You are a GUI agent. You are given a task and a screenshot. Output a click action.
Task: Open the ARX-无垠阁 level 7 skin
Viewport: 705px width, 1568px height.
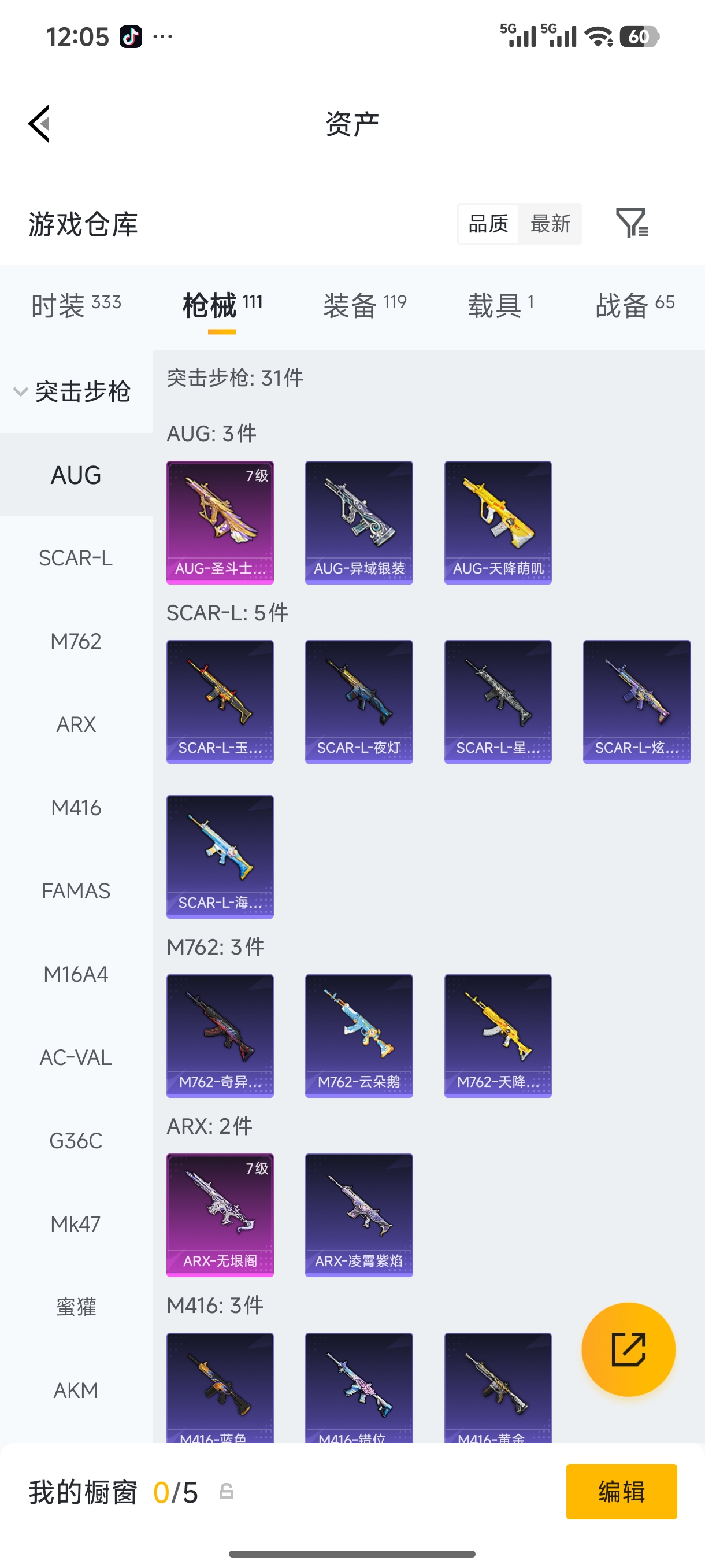point(220,1214)
